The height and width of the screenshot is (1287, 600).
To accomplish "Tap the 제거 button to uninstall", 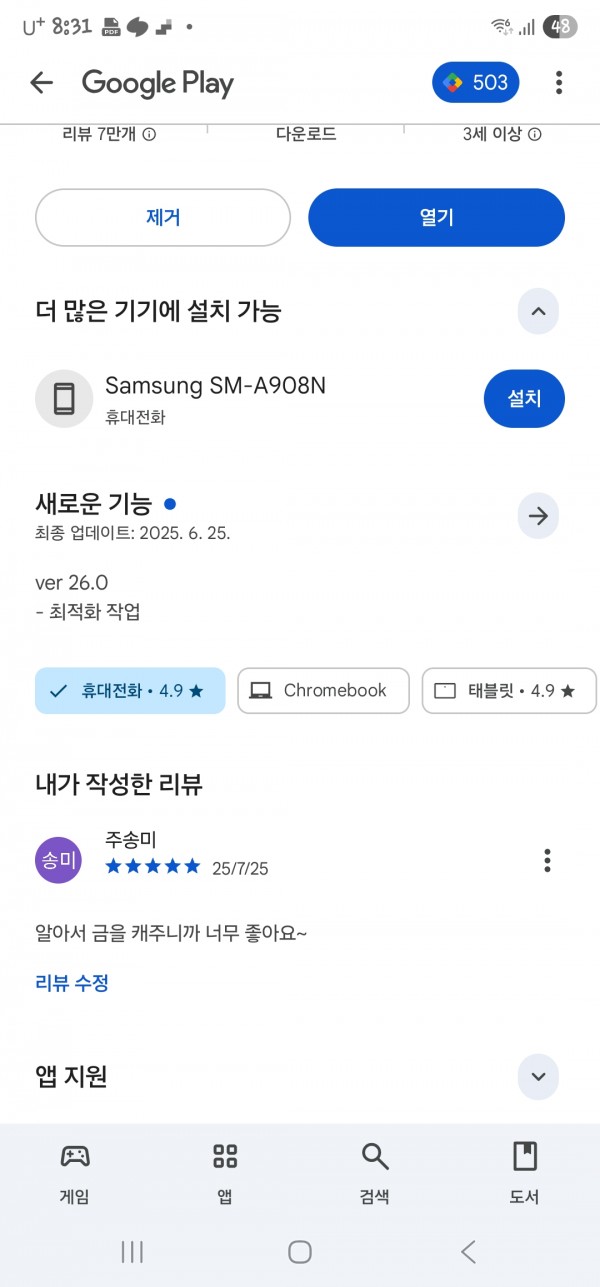I will point(163,217).
